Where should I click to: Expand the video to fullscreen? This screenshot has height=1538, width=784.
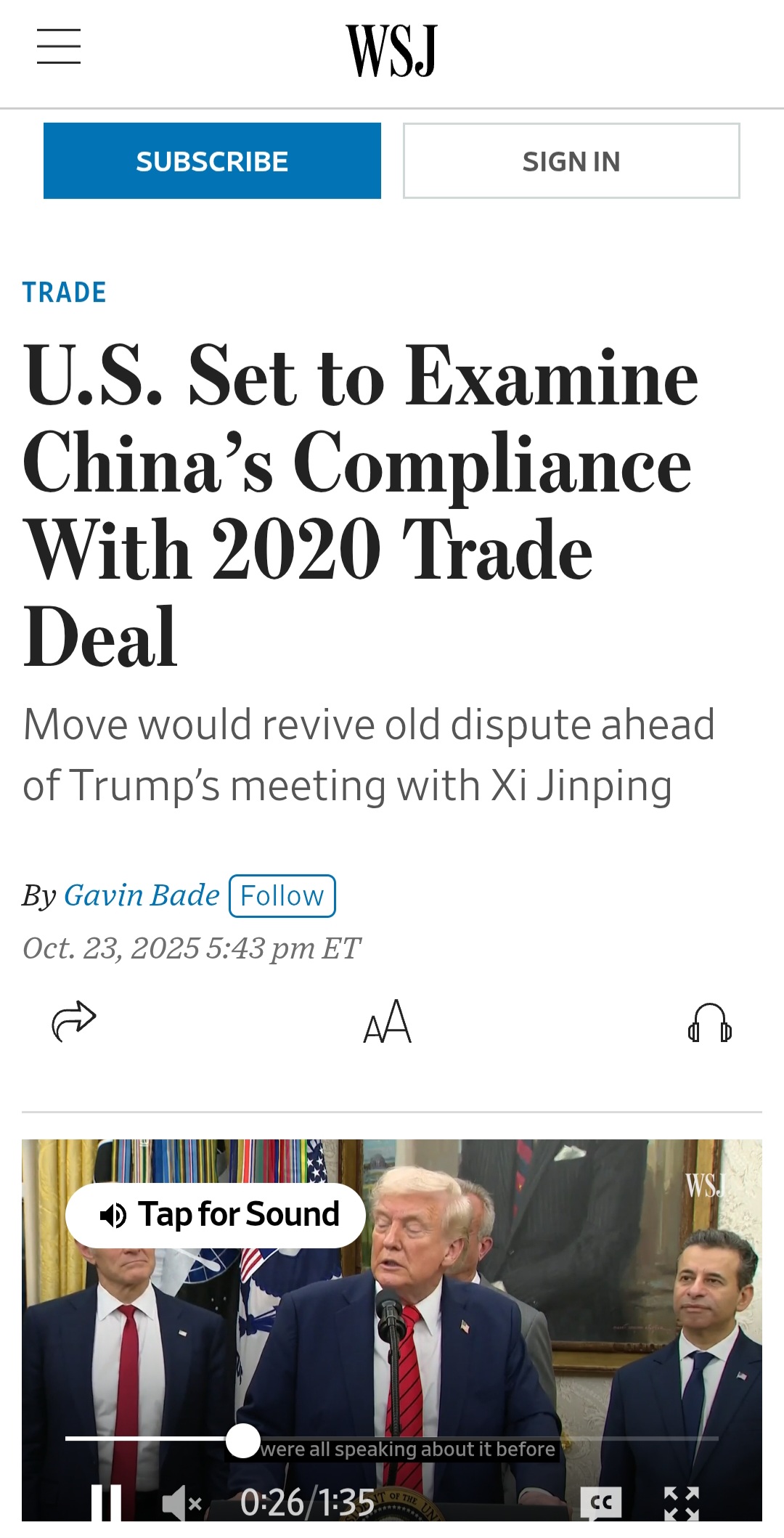point(682,1503)
